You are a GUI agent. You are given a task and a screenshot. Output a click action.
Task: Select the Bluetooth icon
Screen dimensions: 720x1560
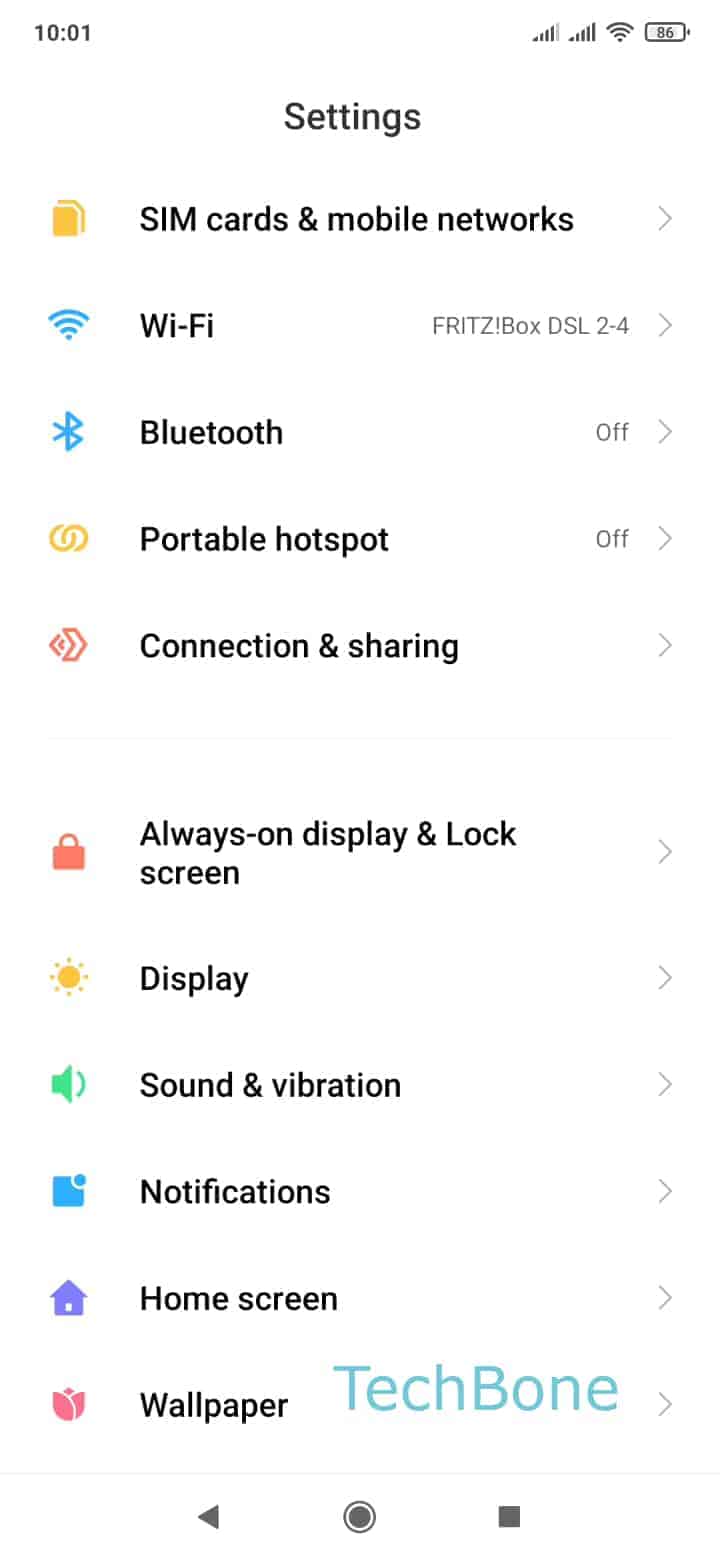click(x=68, y=431)
